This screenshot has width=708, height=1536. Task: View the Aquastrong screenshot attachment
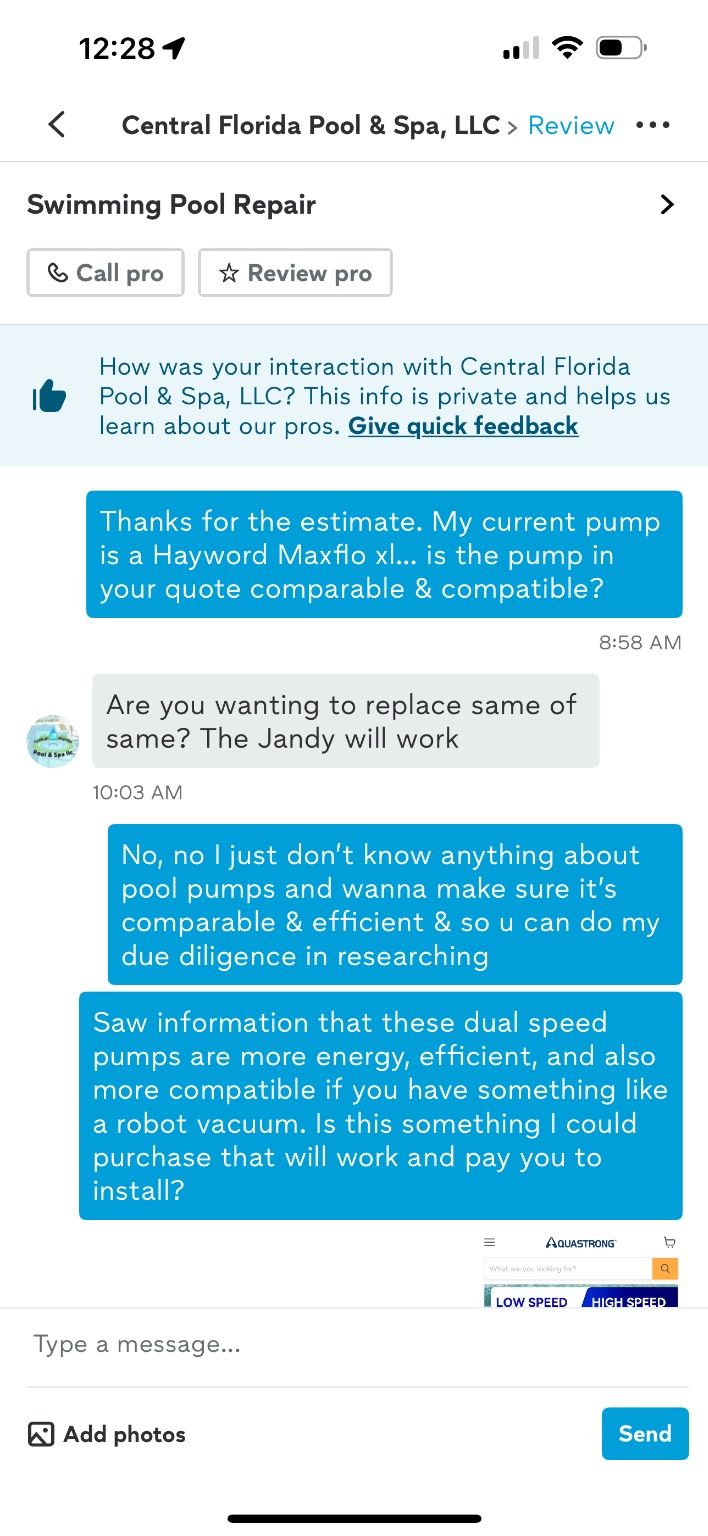(581, 1270)
